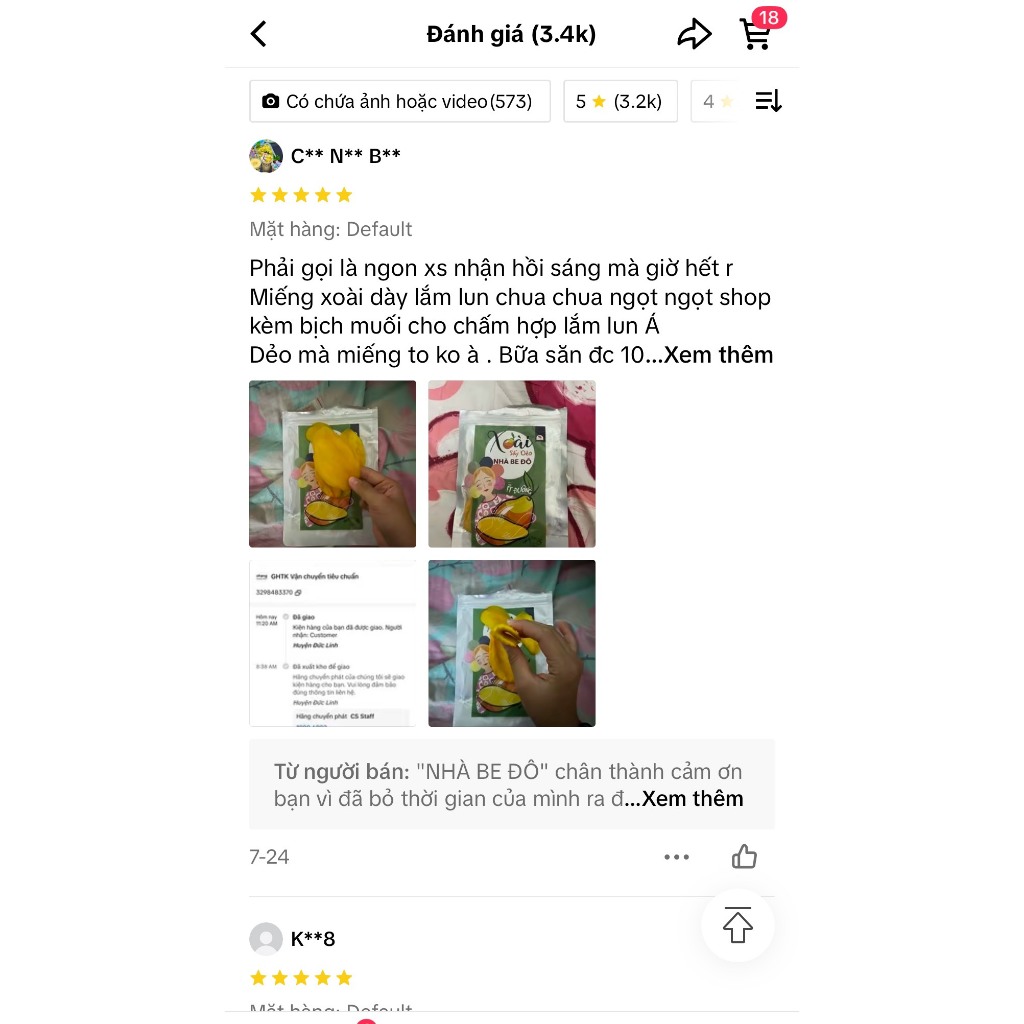This screenshot has height=1024, width=1024.
Task: Expand the seller's reply
Action: point(692,799)
